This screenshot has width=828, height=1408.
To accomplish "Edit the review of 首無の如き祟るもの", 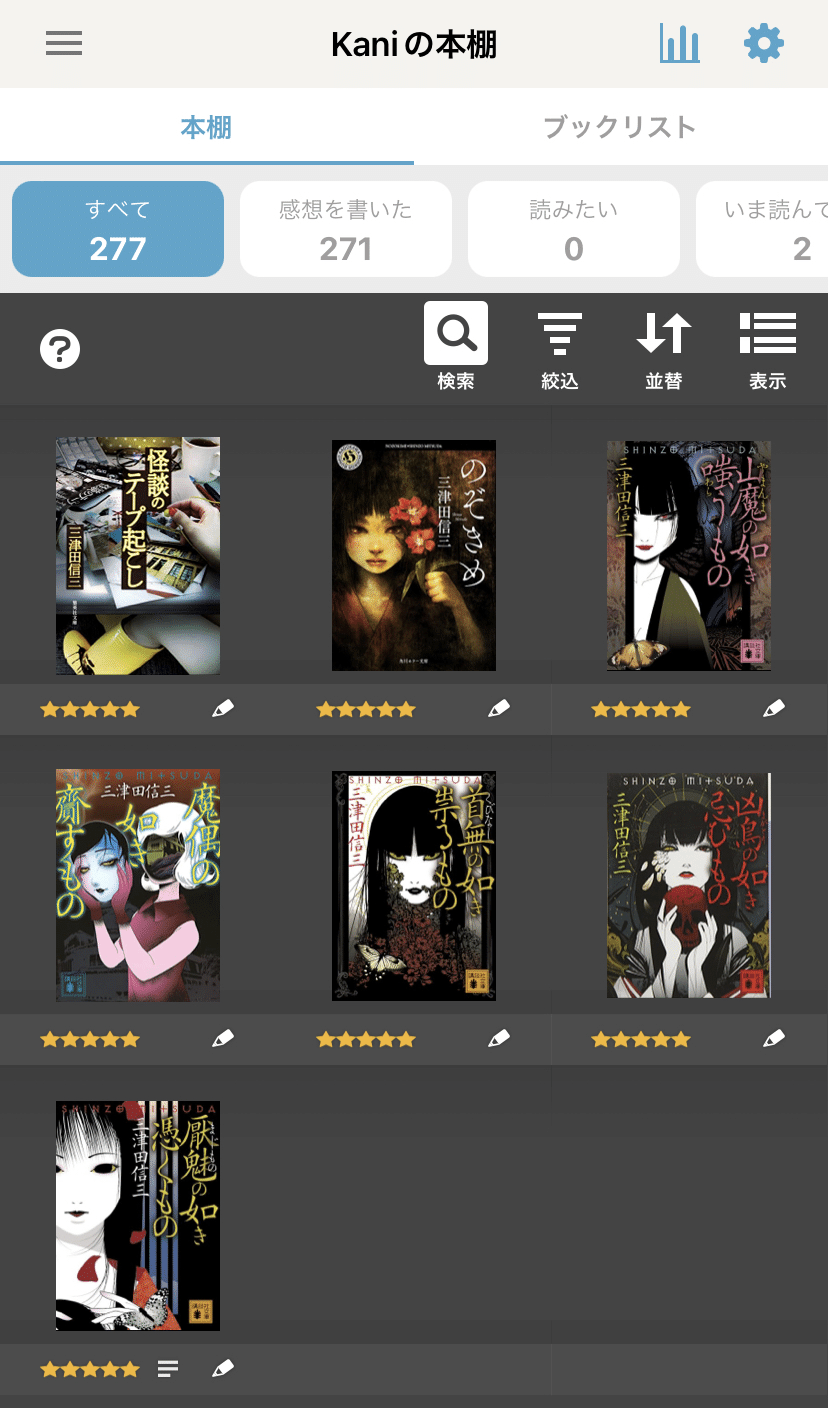I will pyautogui.click(x=499, y=1040).
